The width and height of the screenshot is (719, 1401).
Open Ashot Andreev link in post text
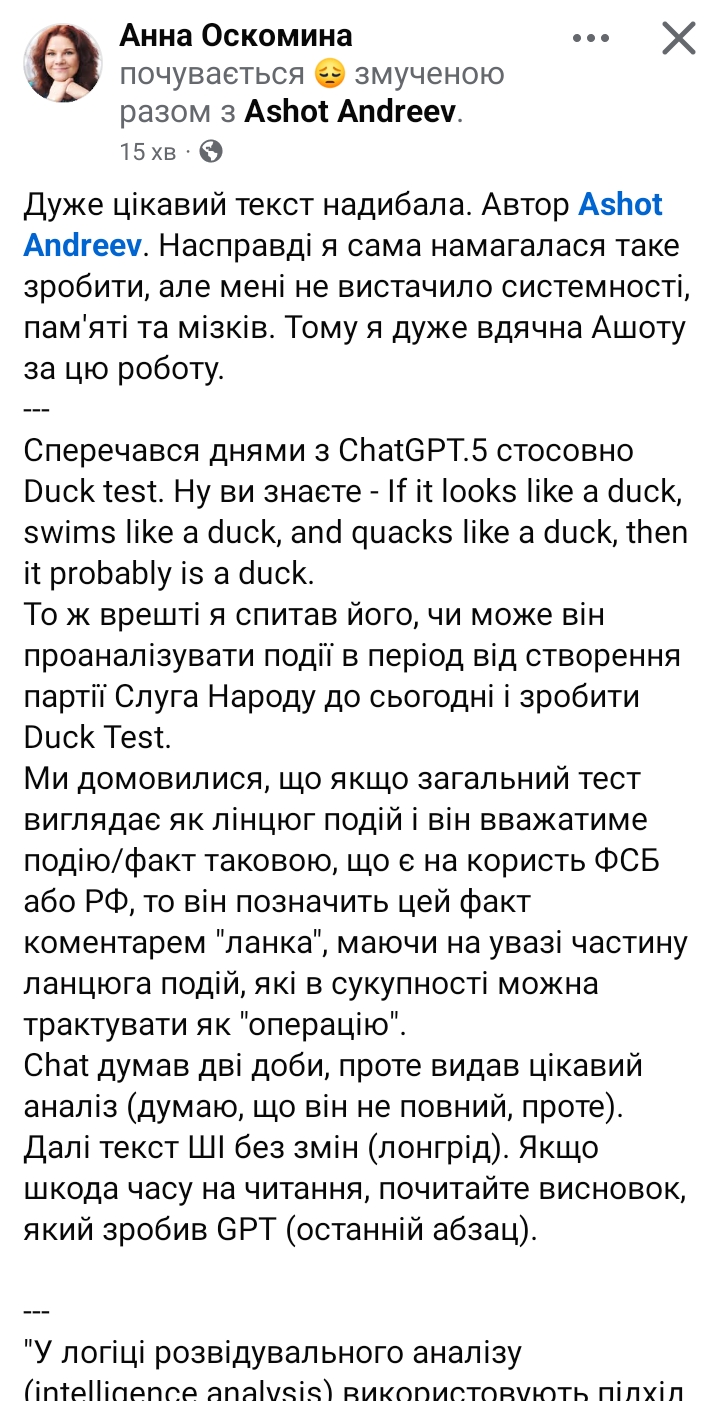pyautogui.click(x=620, y=204)
